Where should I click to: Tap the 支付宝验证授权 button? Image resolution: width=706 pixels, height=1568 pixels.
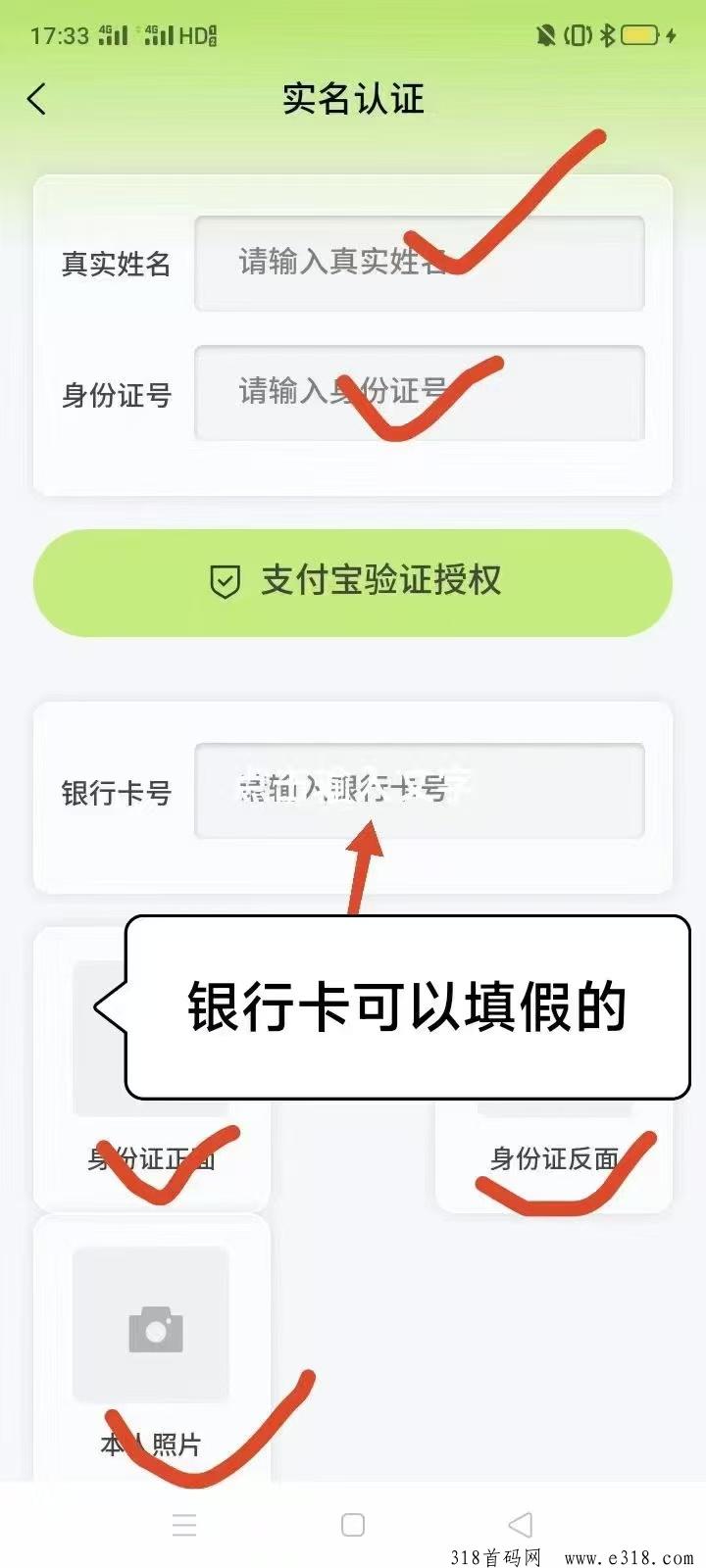(x=353, y=582)
